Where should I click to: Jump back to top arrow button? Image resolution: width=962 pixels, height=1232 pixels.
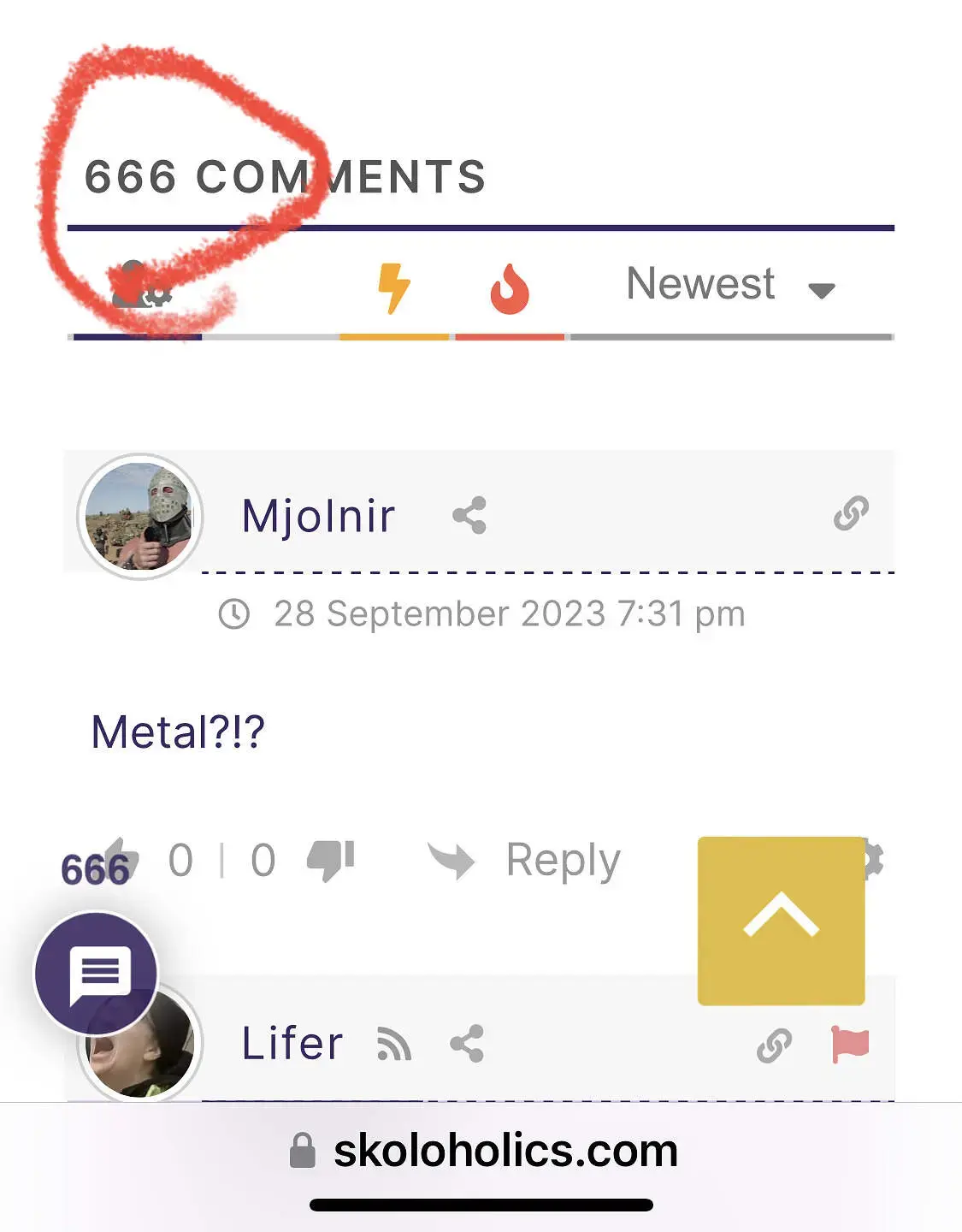click(x=781, y=921)
